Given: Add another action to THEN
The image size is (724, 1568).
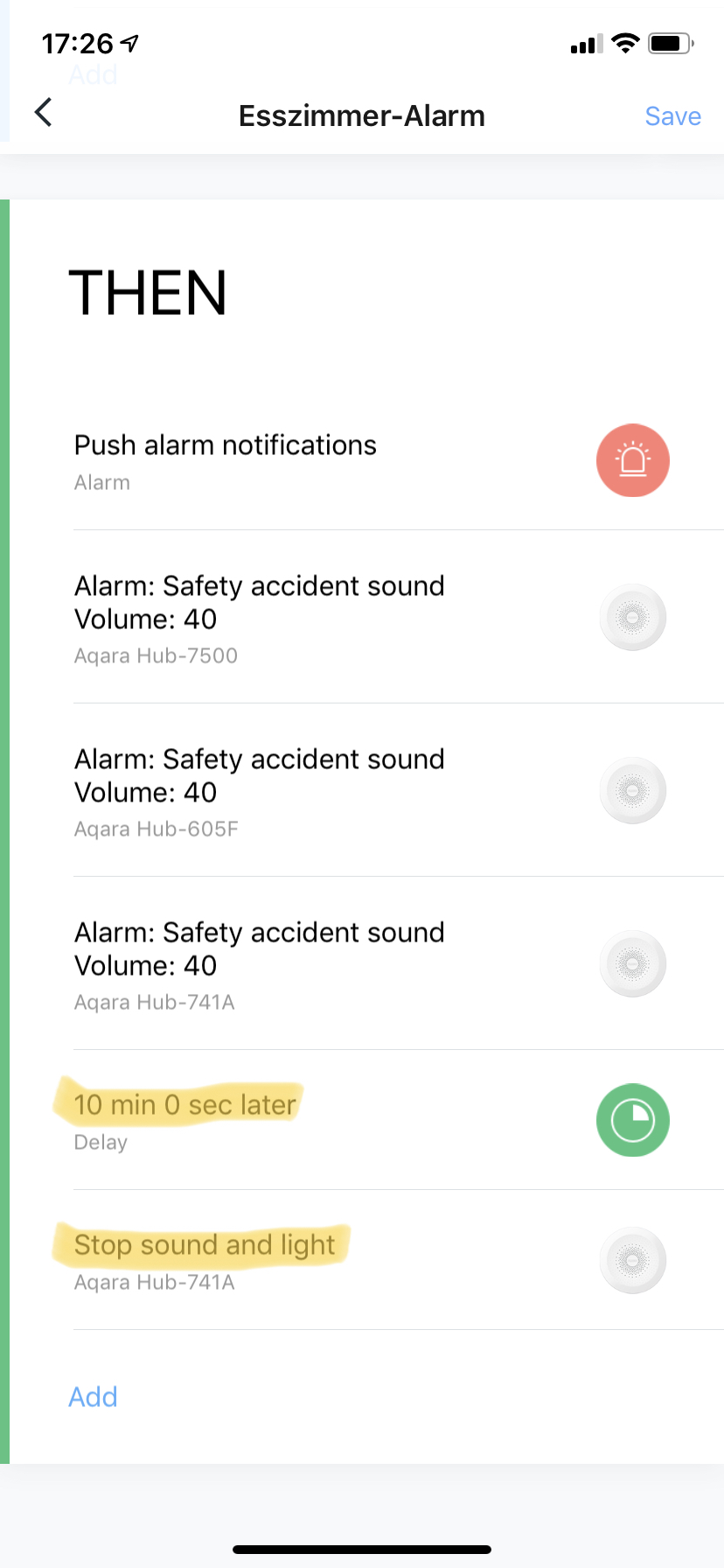Looking at the screenshot, I should 93,1396.
